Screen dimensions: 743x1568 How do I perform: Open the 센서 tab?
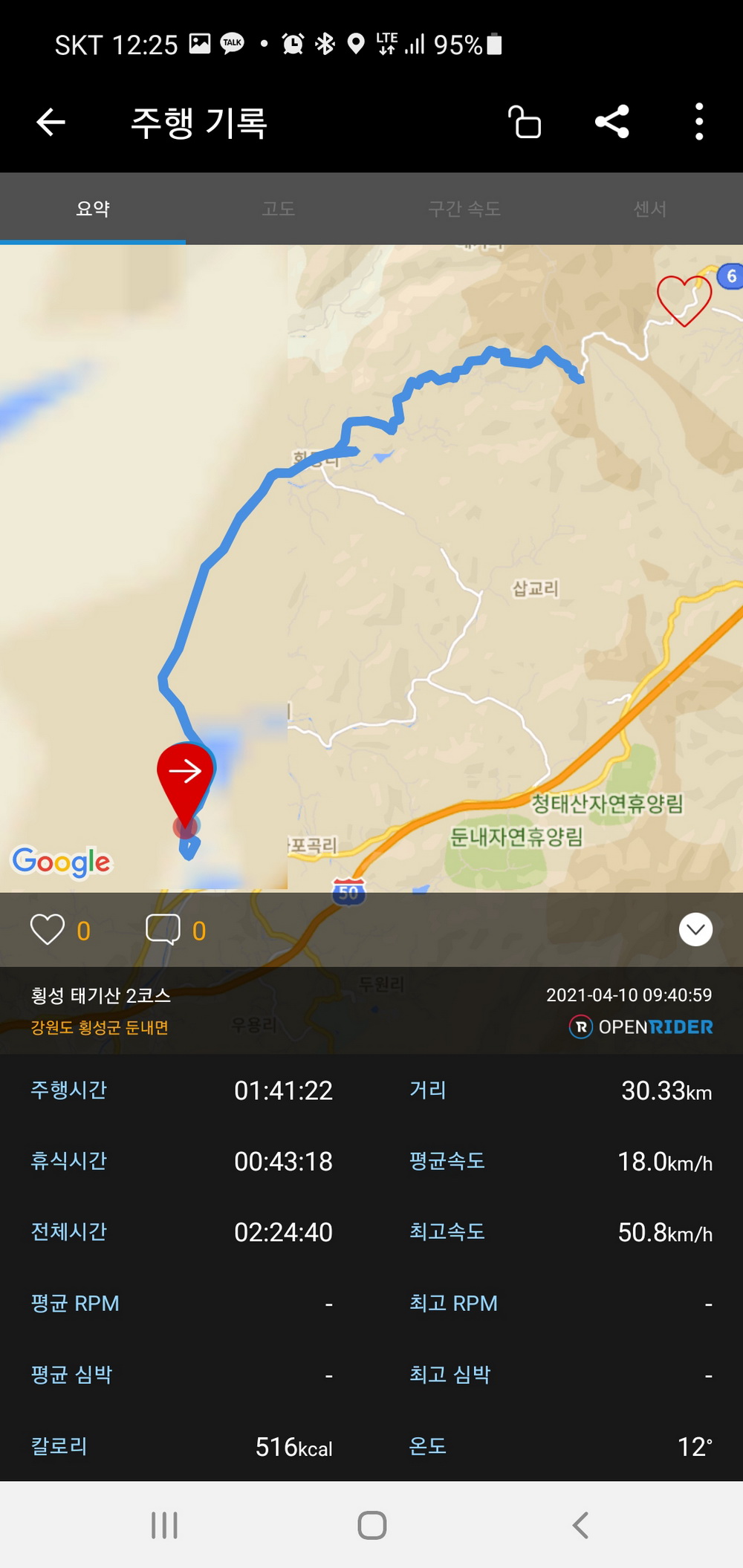[649, 209]
